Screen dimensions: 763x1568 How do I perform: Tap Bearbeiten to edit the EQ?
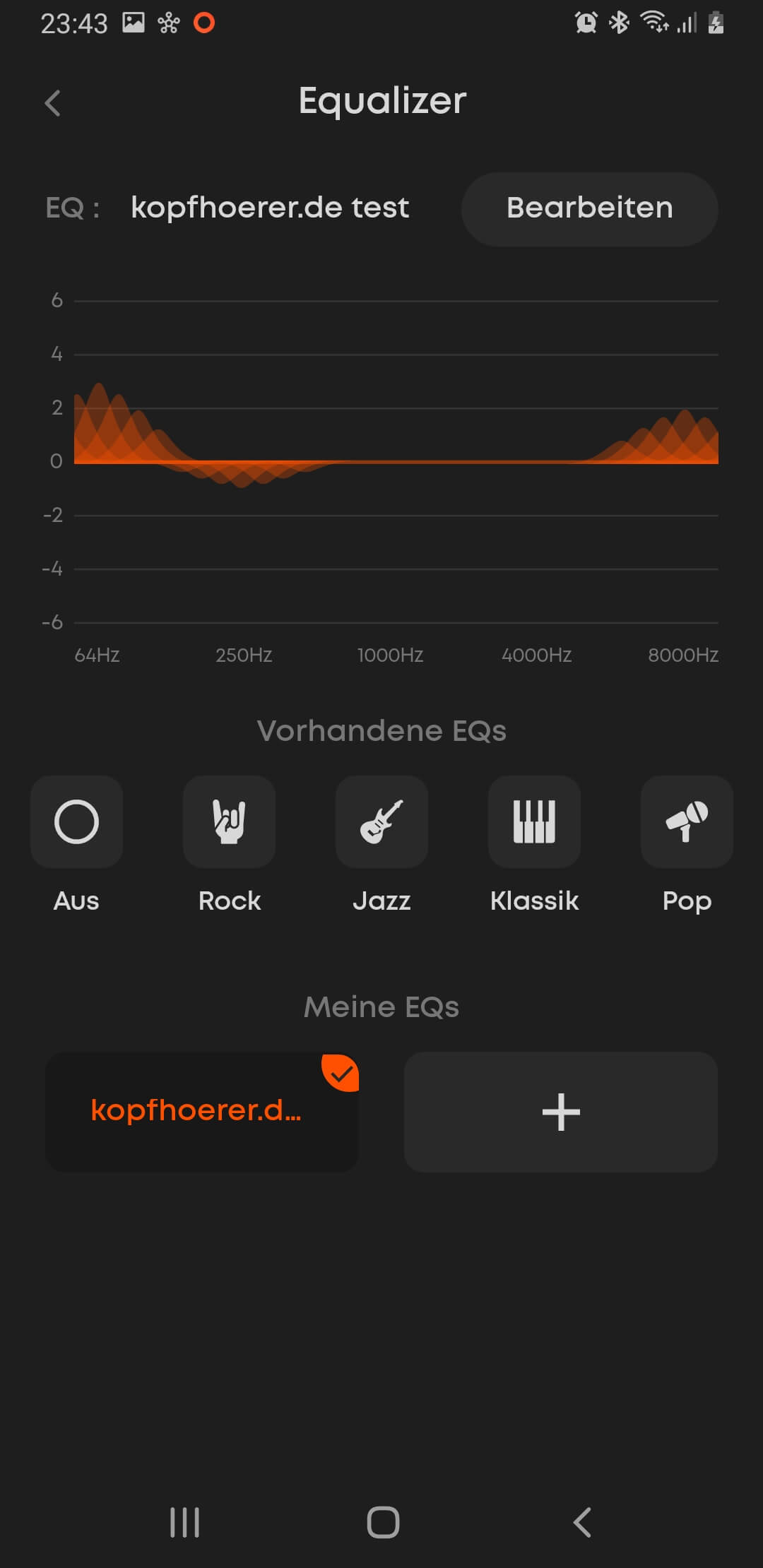(x=589, y=209)
